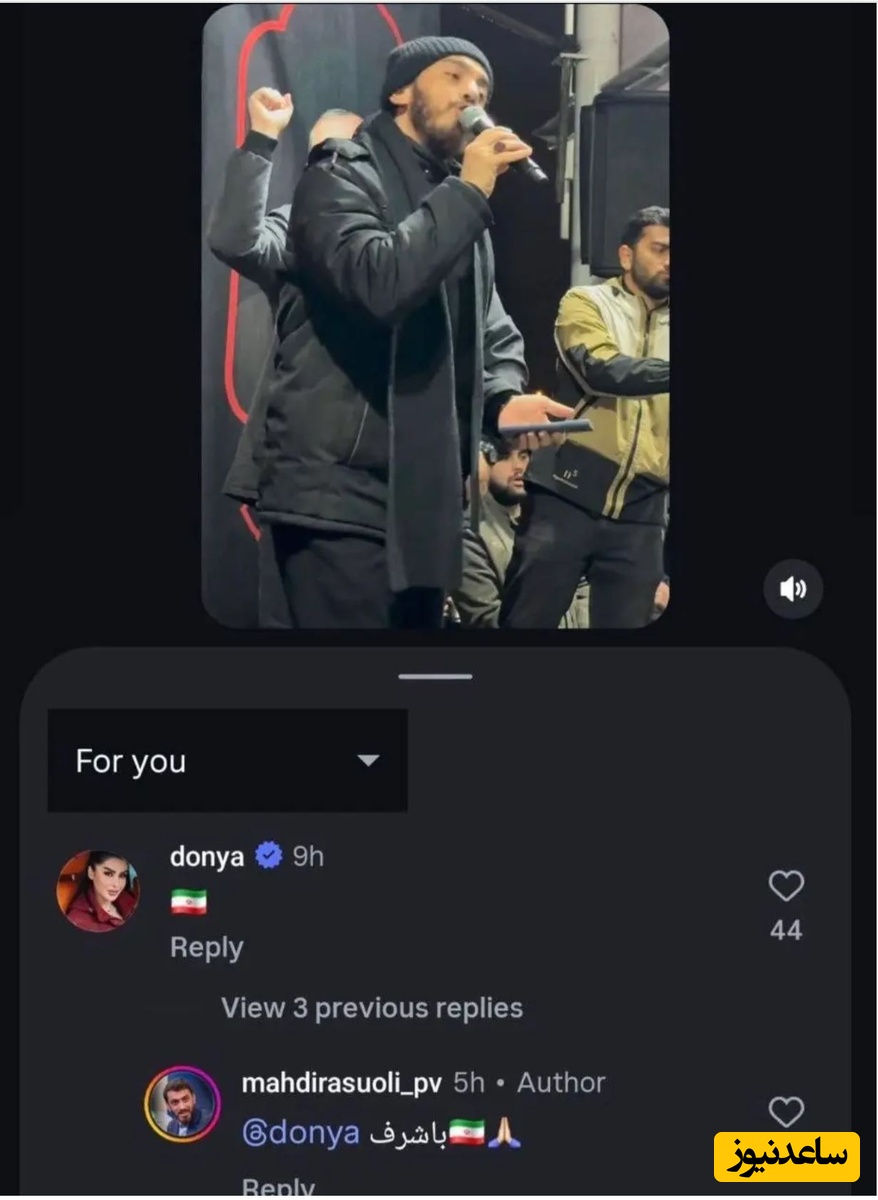Open donya's profile picture
Image resolution: width=878 pixels, height=1200 pixels.
(97, 890)
